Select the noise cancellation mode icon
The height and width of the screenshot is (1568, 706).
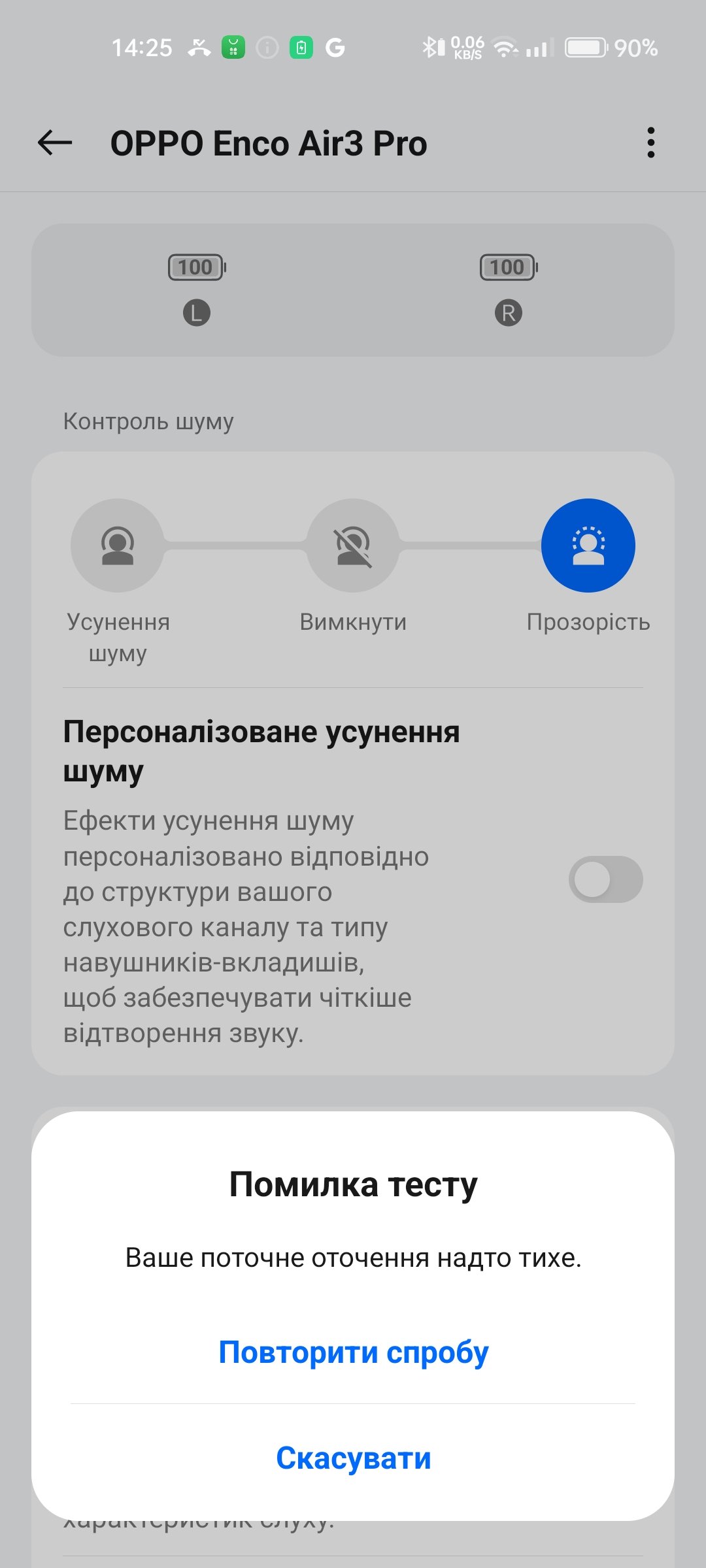(x=118, y=546)
